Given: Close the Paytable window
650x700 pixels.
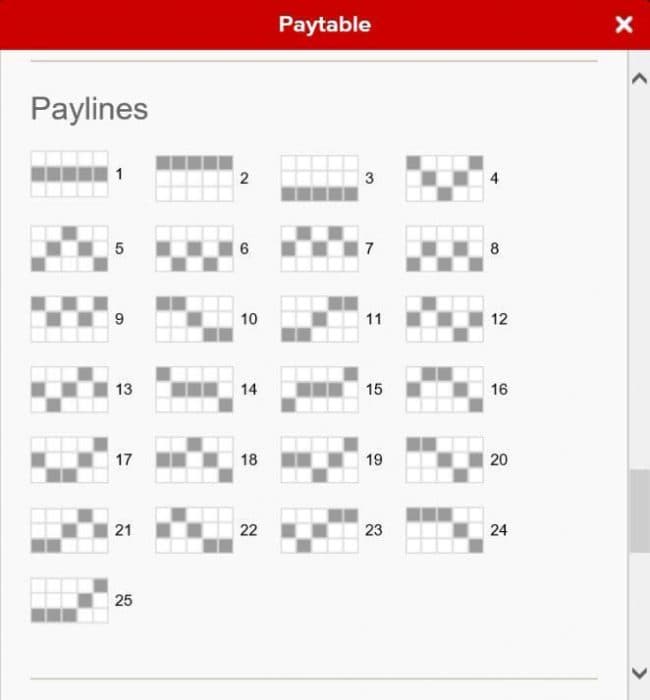Looking at the screenshot, I should click(x=624, y=24).
